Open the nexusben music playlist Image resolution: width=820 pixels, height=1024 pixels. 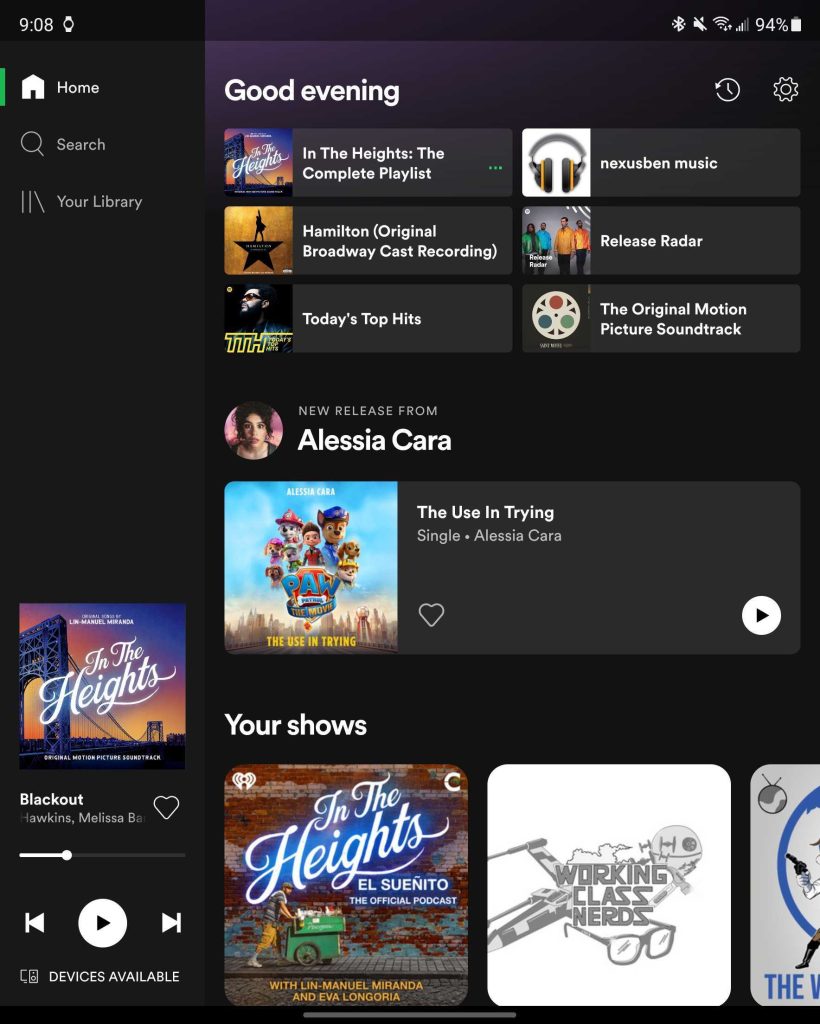coord(660,163)
